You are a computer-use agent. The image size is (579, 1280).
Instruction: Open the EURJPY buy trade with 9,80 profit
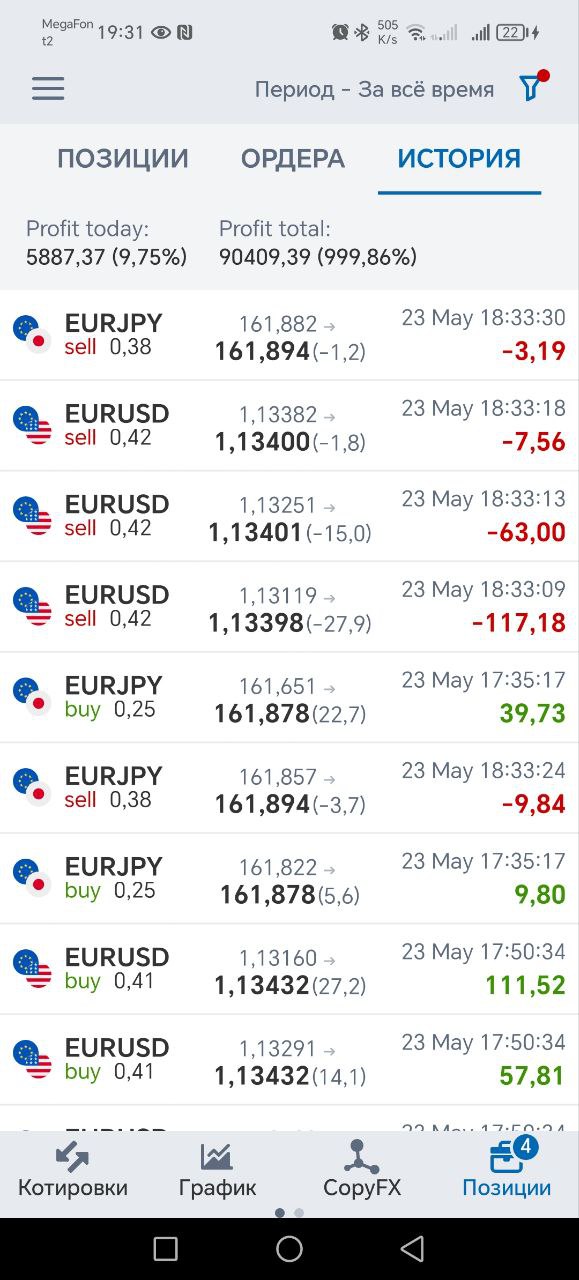[289, 879]
